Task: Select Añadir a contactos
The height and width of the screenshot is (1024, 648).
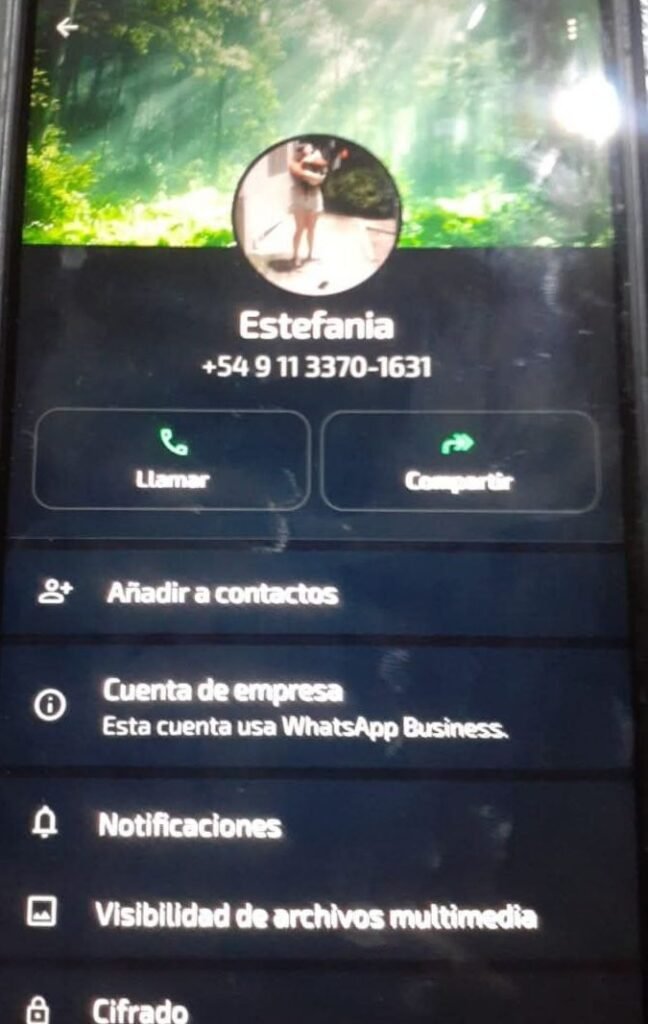Action: coord(222,593)
